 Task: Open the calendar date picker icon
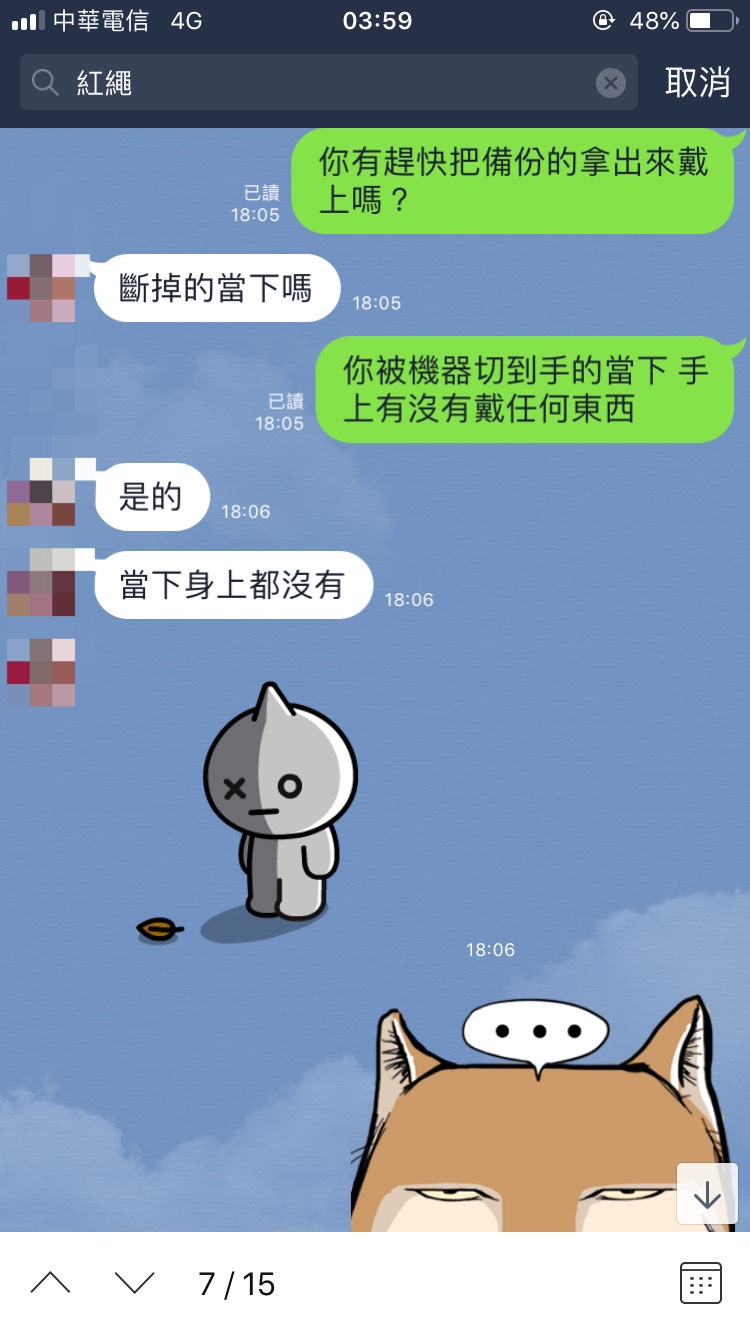(700, 1283)
